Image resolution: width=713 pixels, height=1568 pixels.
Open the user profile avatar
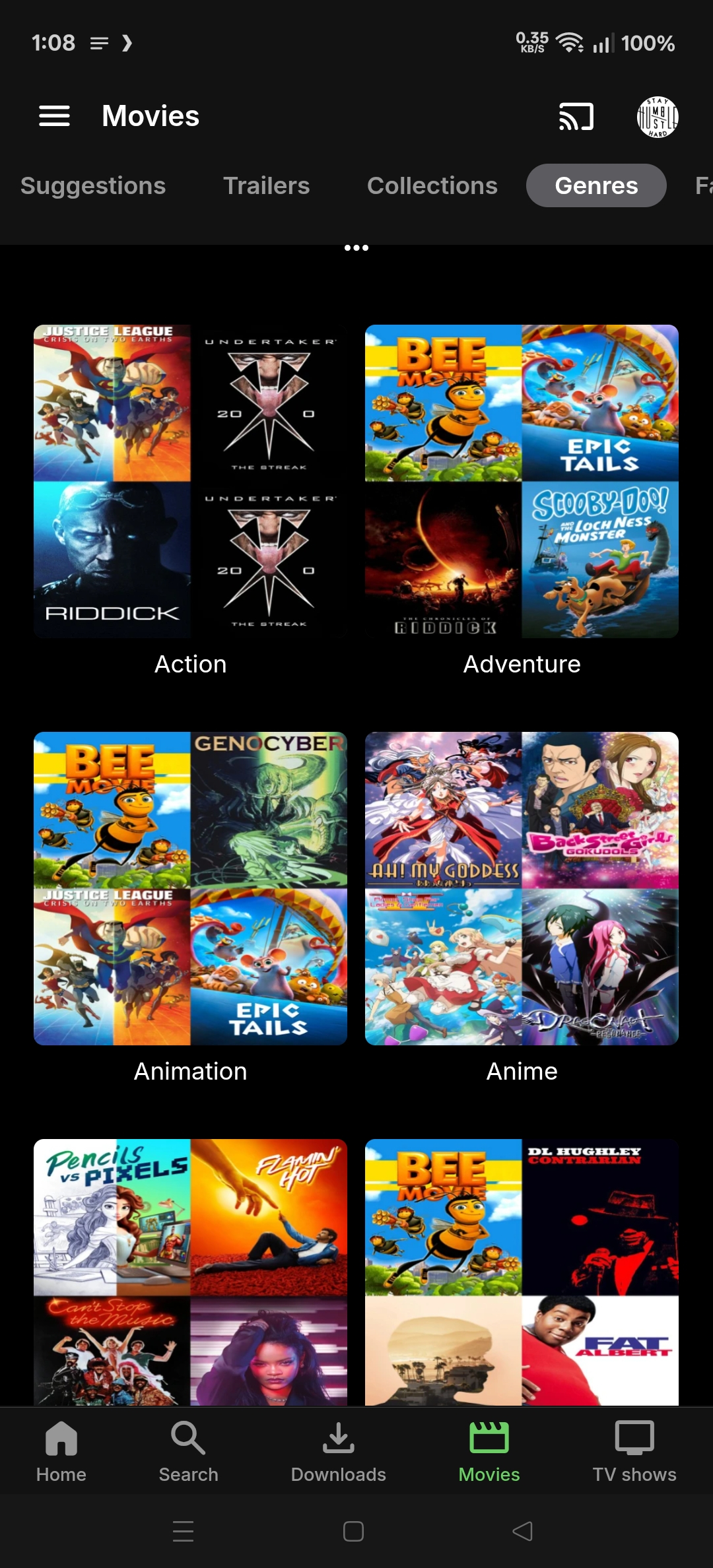657,117
